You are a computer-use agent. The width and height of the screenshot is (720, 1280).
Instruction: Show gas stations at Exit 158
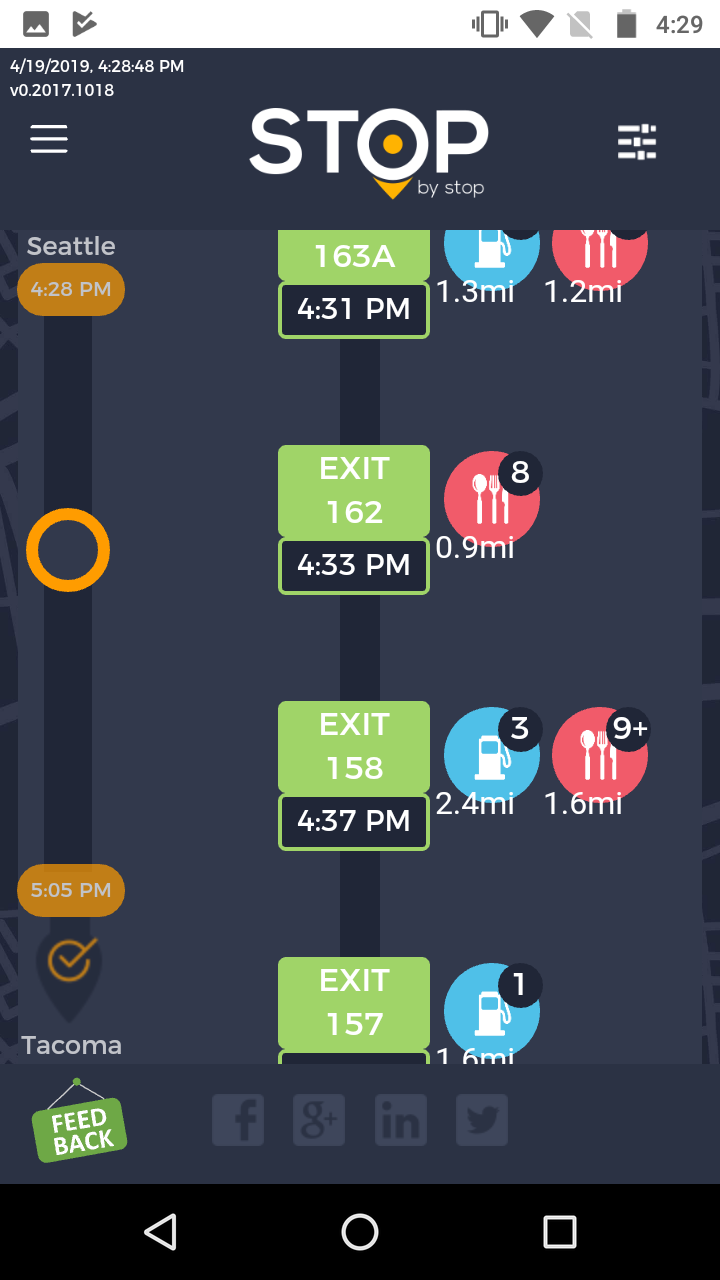click(491, 756)
